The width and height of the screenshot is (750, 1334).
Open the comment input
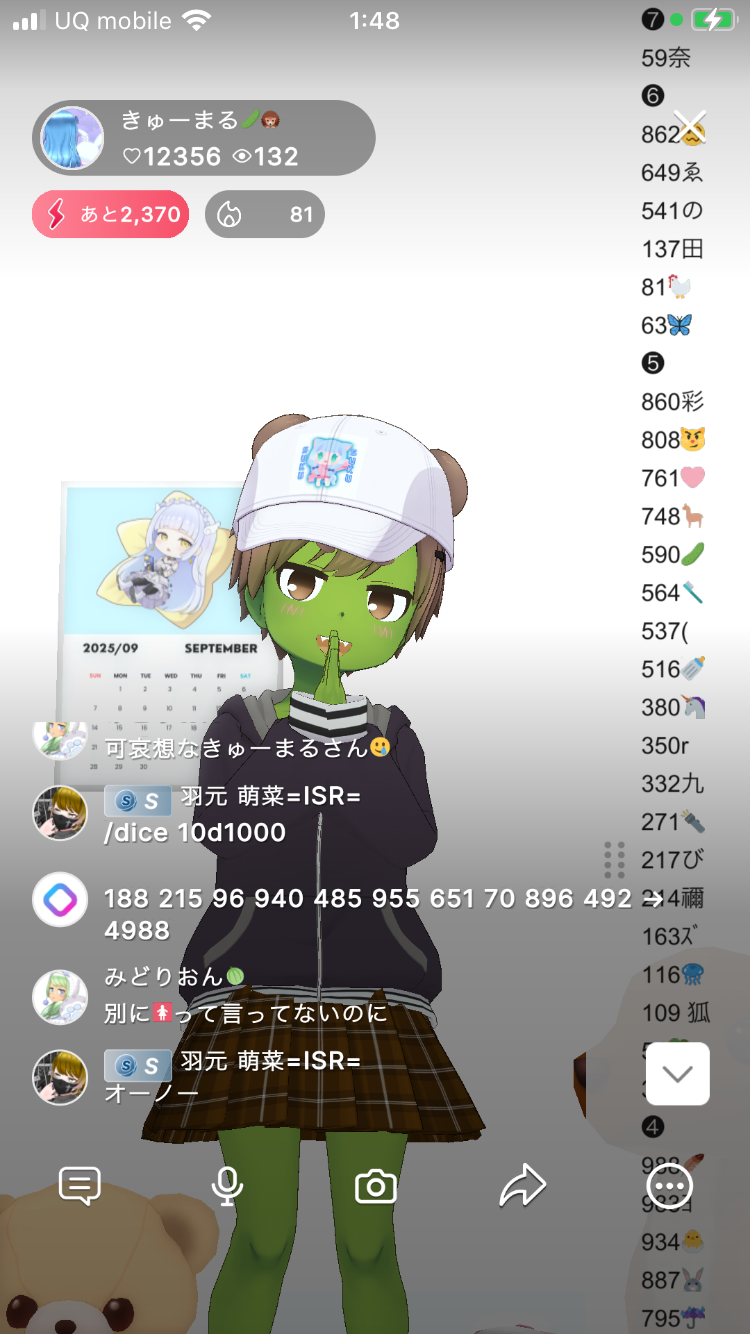79,1186
